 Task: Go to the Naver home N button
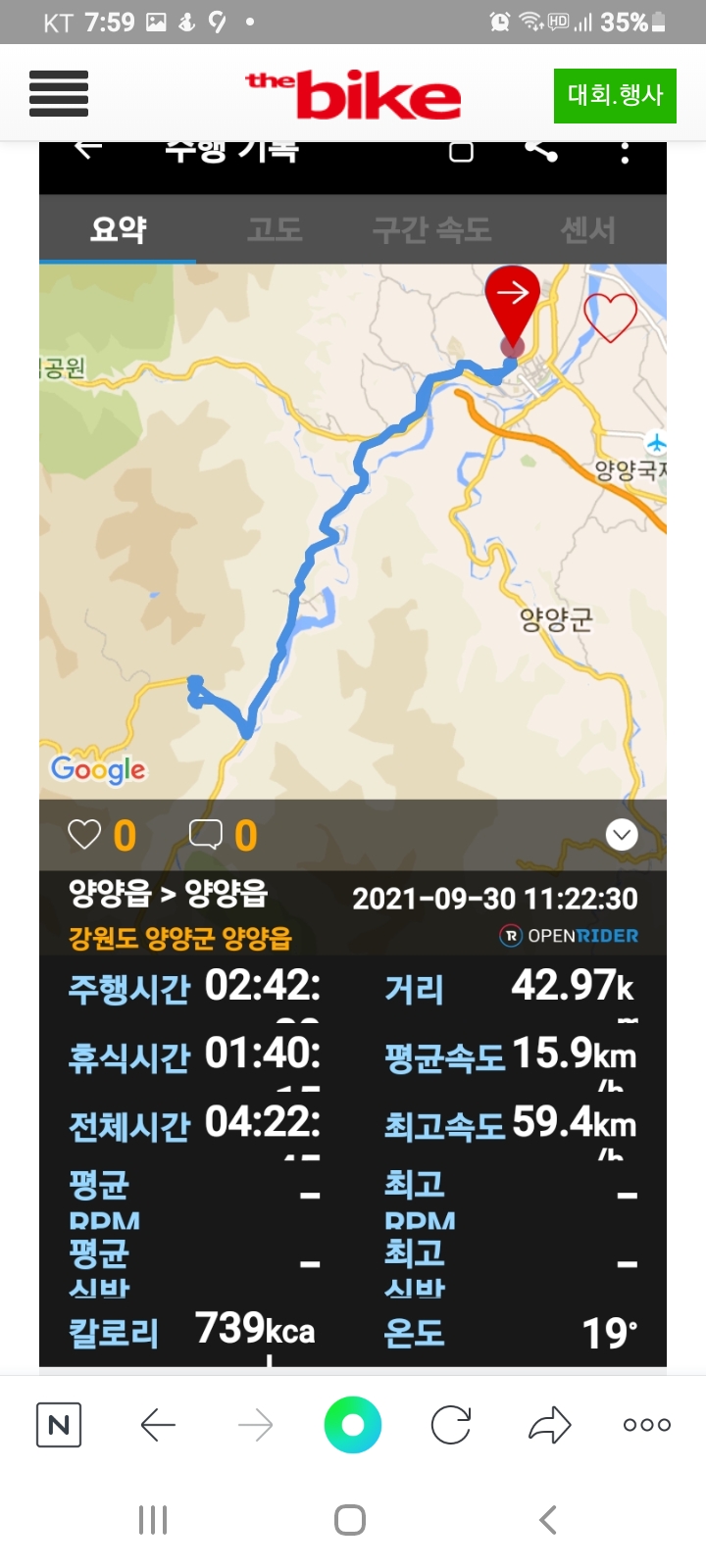click(59, 1425)
